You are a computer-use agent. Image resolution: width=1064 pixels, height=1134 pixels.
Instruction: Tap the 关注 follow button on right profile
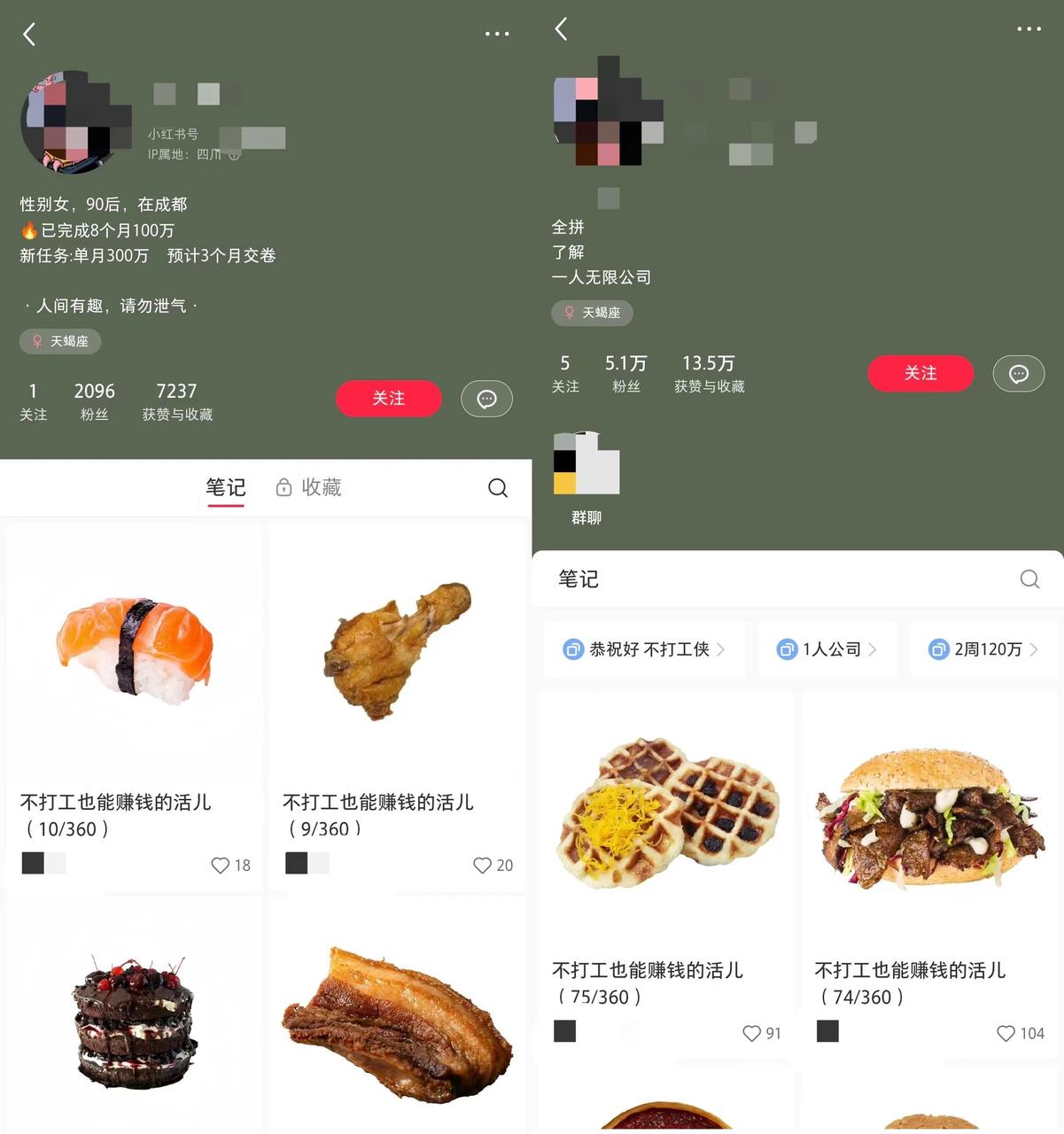(920, 374)
